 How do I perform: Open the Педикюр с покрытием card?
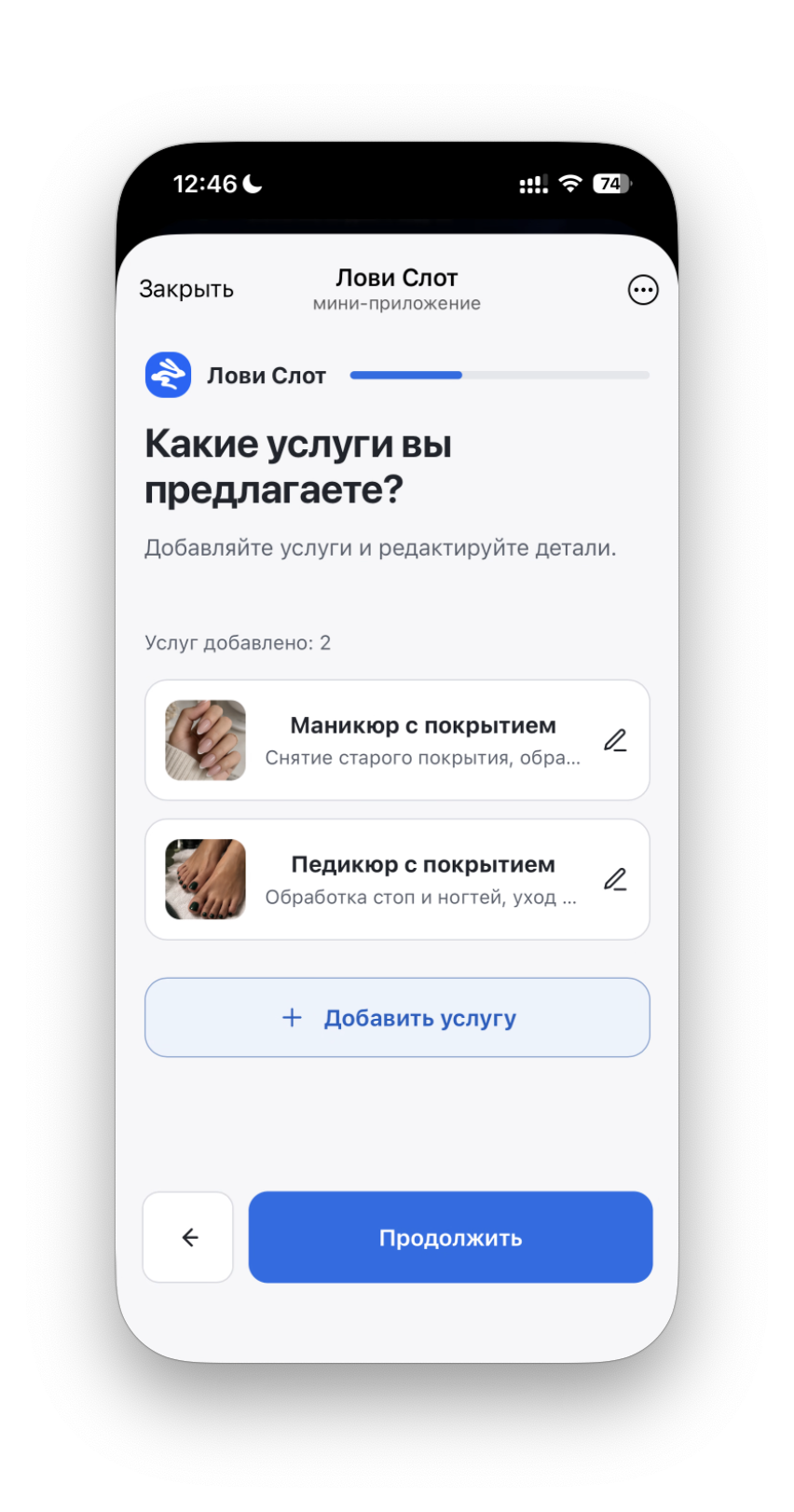click(x=397, y=879)
